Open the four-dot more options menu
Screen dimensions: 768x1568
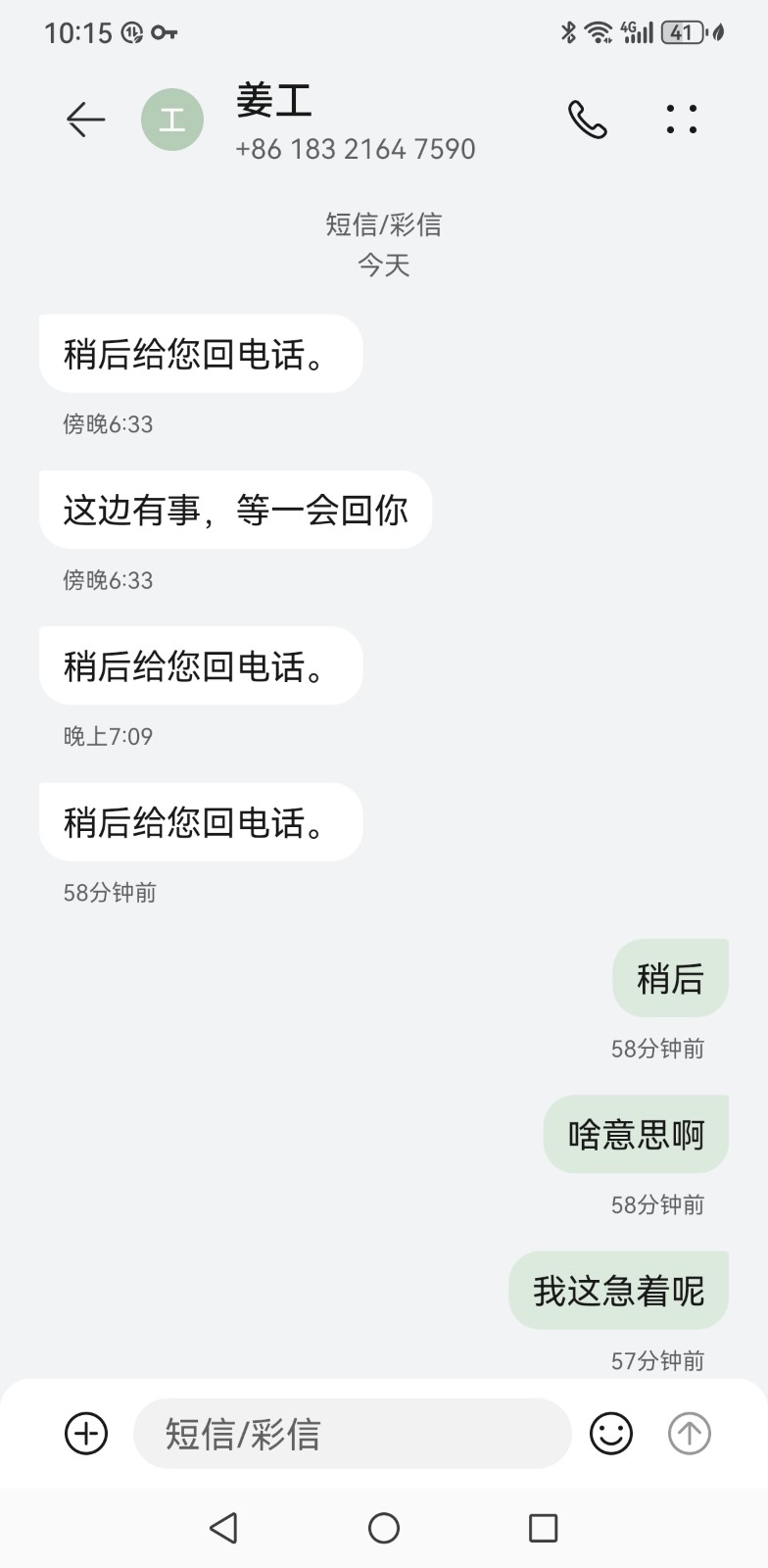click(681, 120)
